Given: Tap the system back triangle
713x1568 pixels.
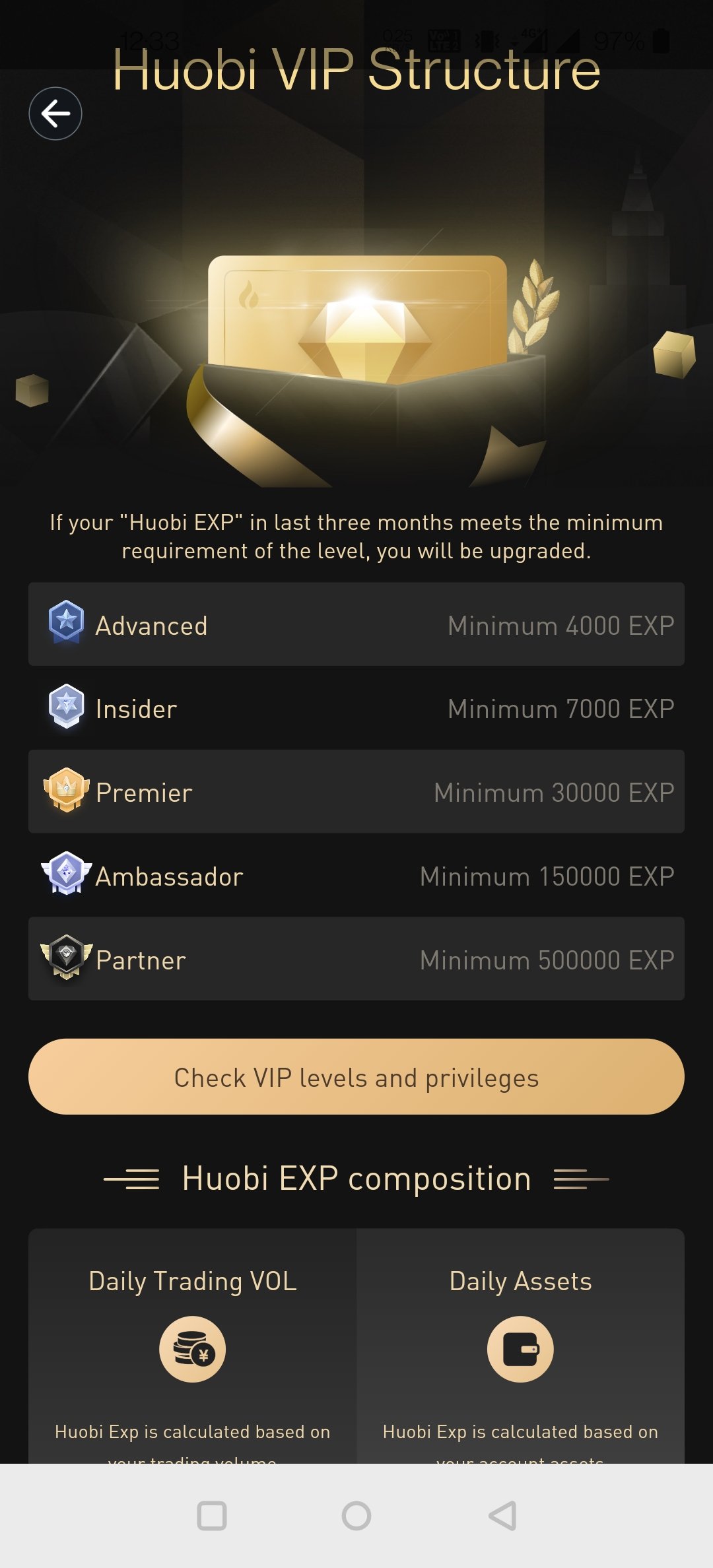Looking at the screenshot, I should [503, 1516].
